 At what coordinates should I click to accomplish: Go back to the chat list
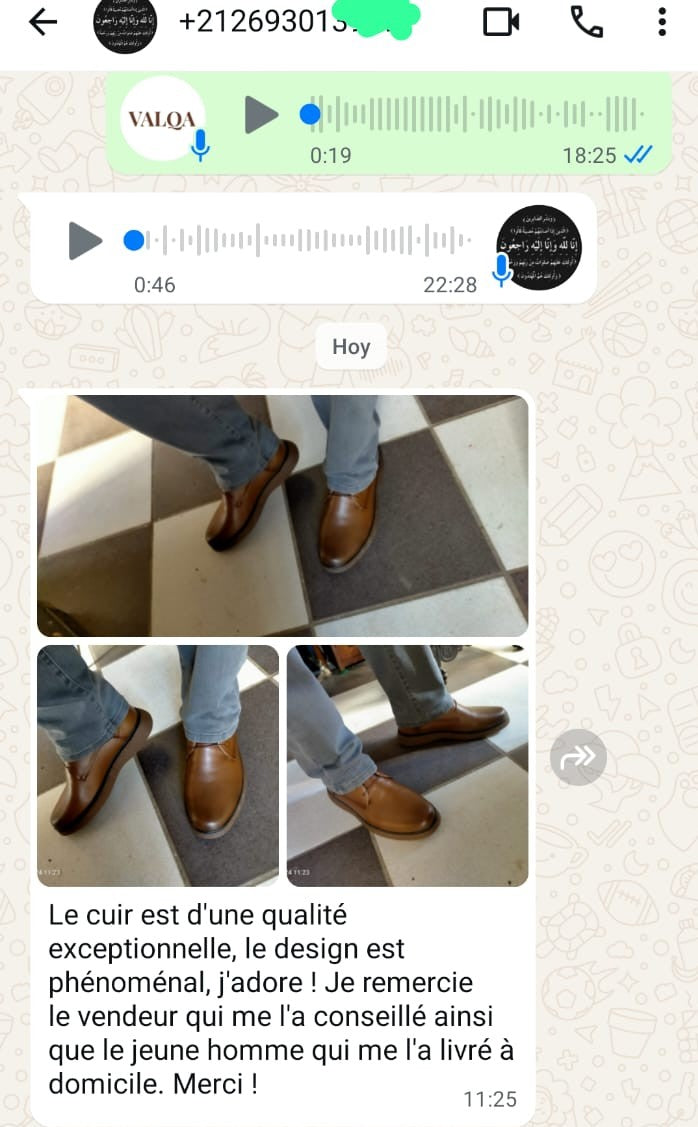click(x=43, y=22)
